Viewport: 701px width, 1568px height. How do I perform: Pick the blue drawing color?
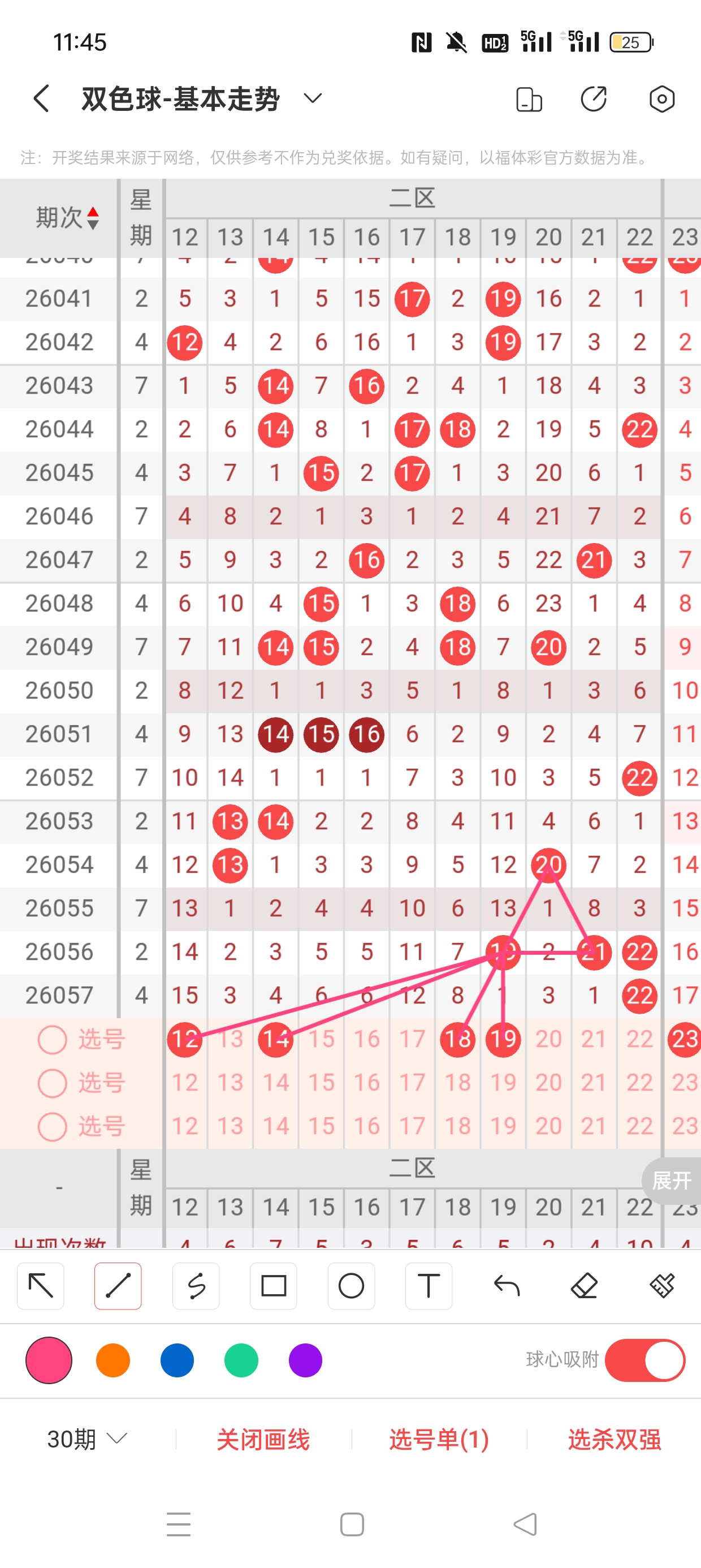(x=177, y=1360)
